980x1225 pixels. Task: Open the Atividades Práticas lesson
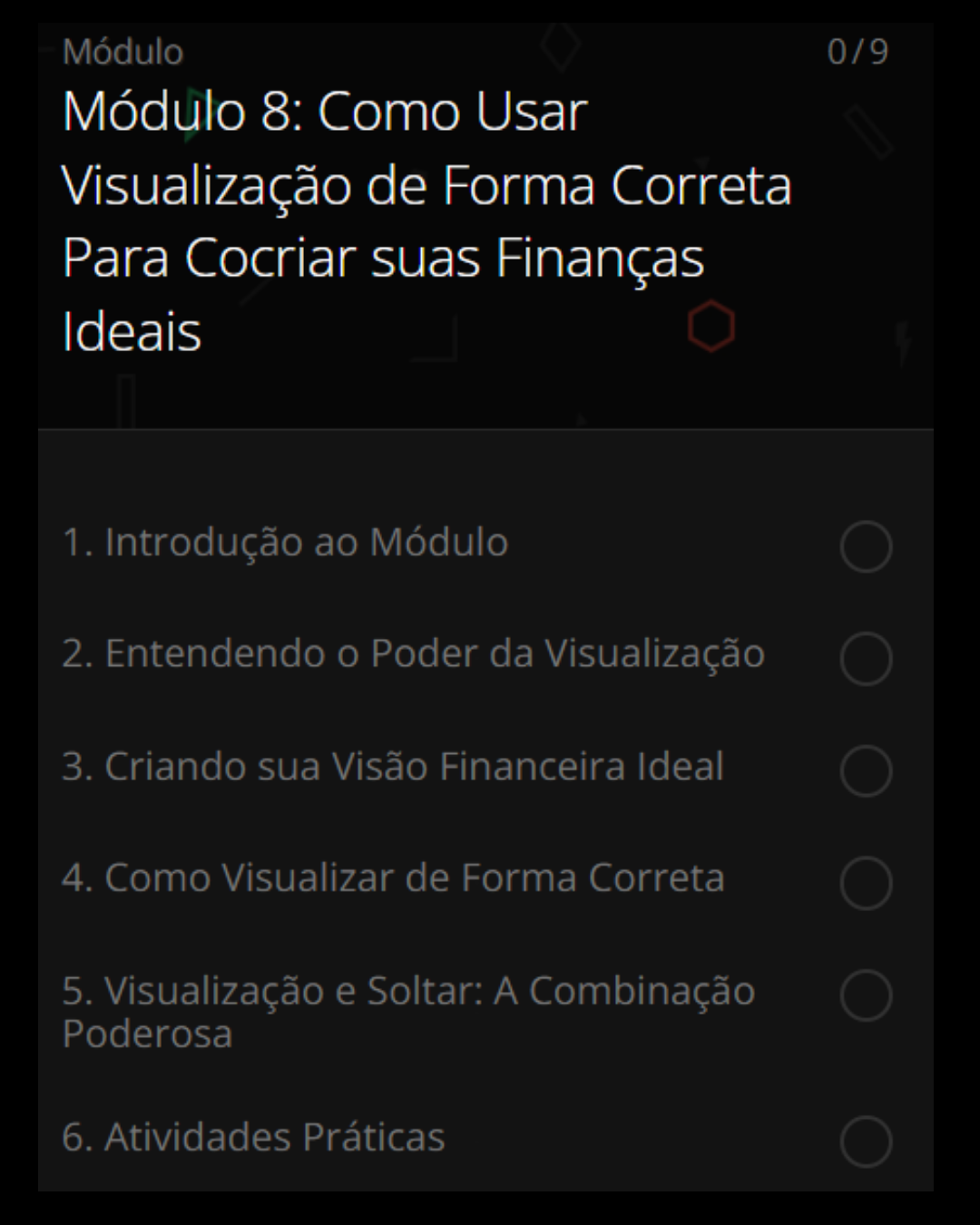point(253,1137)
